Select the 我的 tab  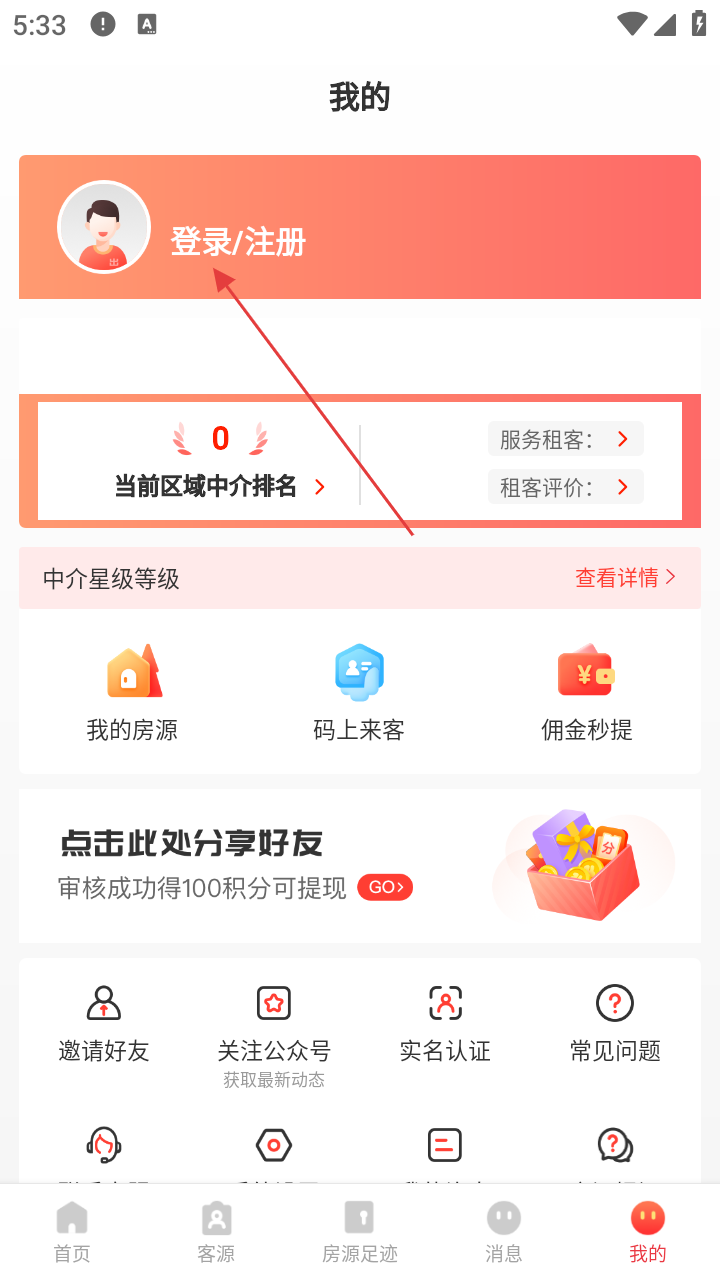pos(648,1232)
